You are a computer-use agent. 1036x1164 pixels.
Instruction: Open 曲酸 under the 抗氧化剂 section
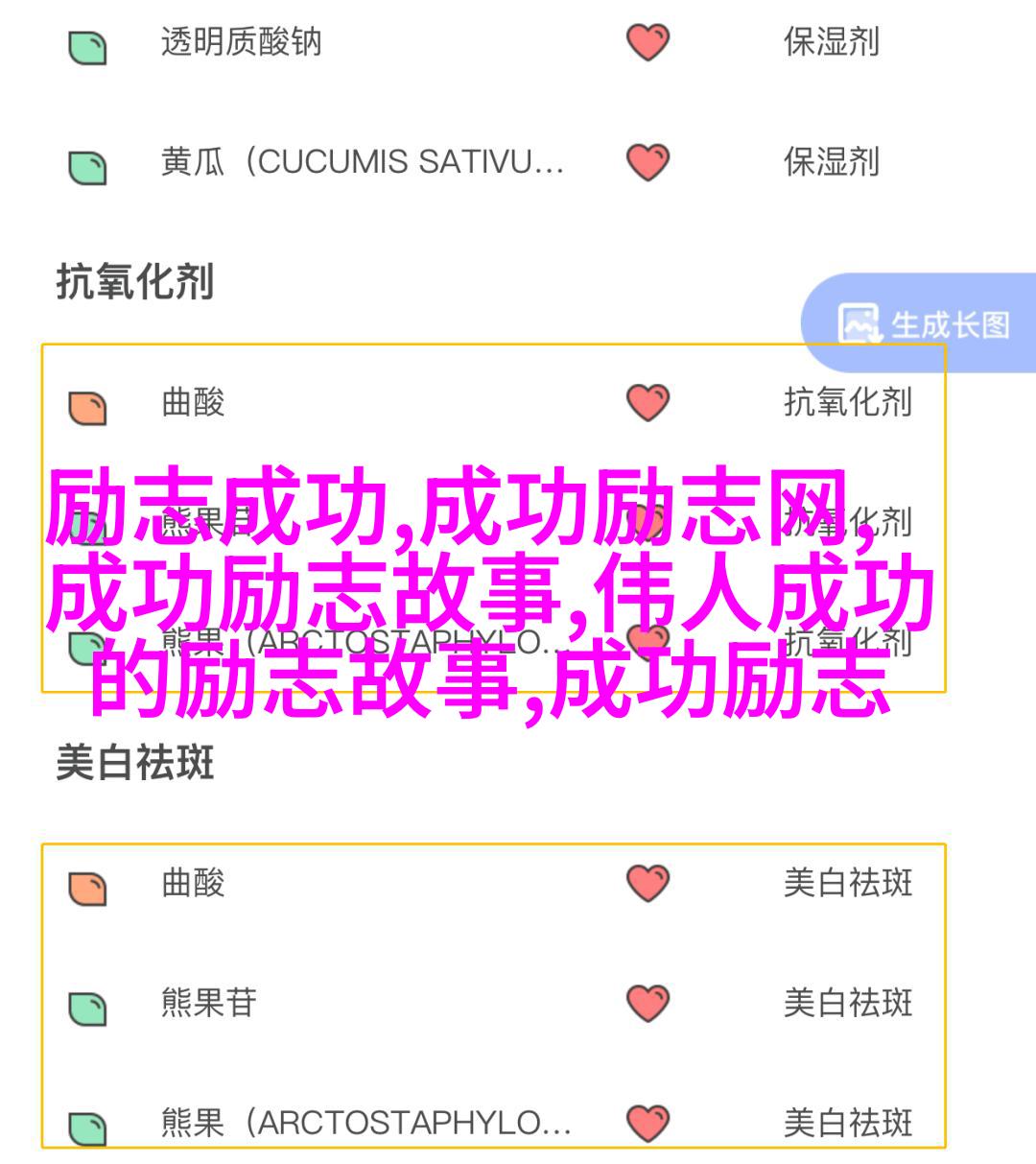tap(193, 403)
